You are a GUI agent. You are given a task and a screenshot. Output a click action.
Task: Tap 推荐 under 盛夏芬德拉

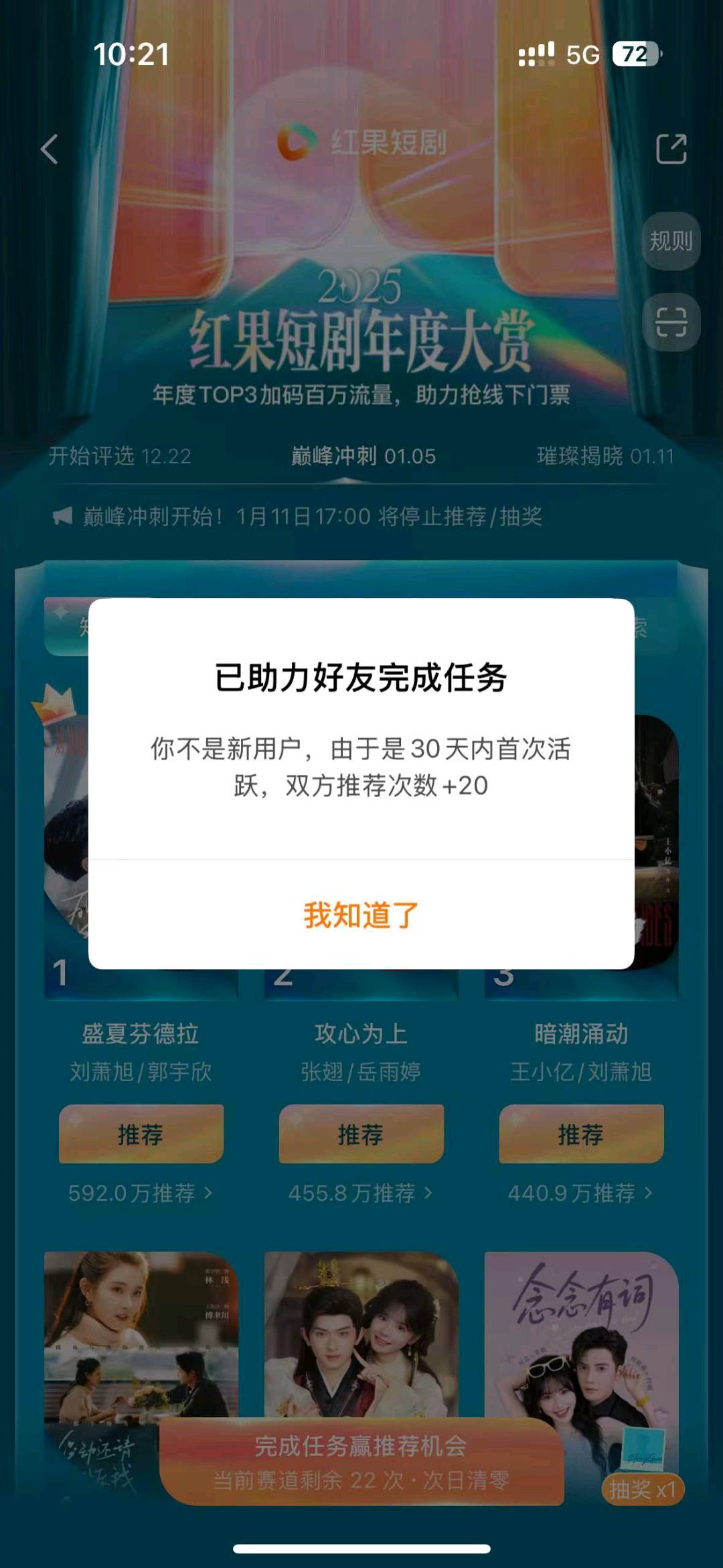140,1133
